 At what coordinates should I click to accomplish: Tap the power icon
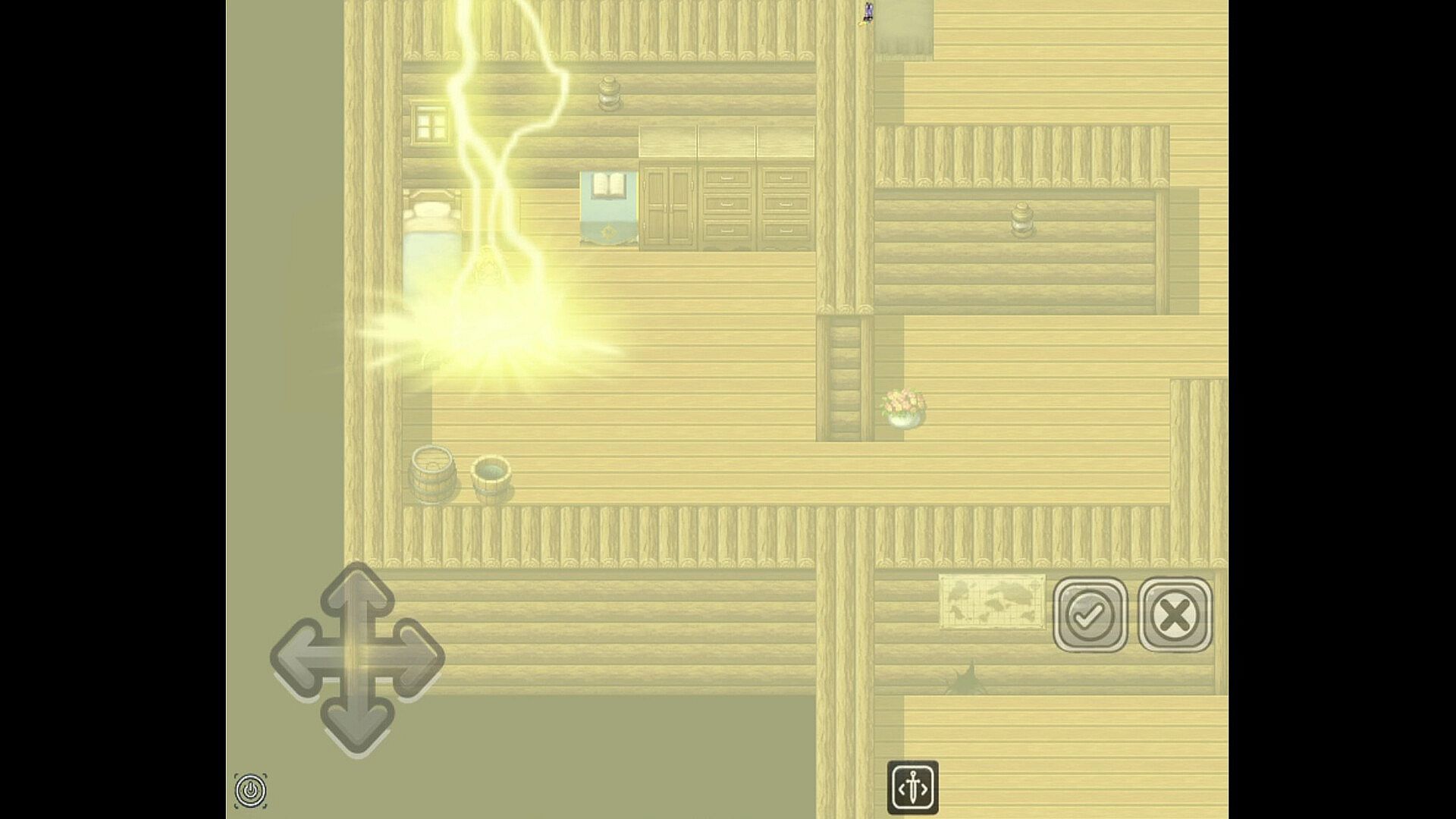(x=250, y=791)
